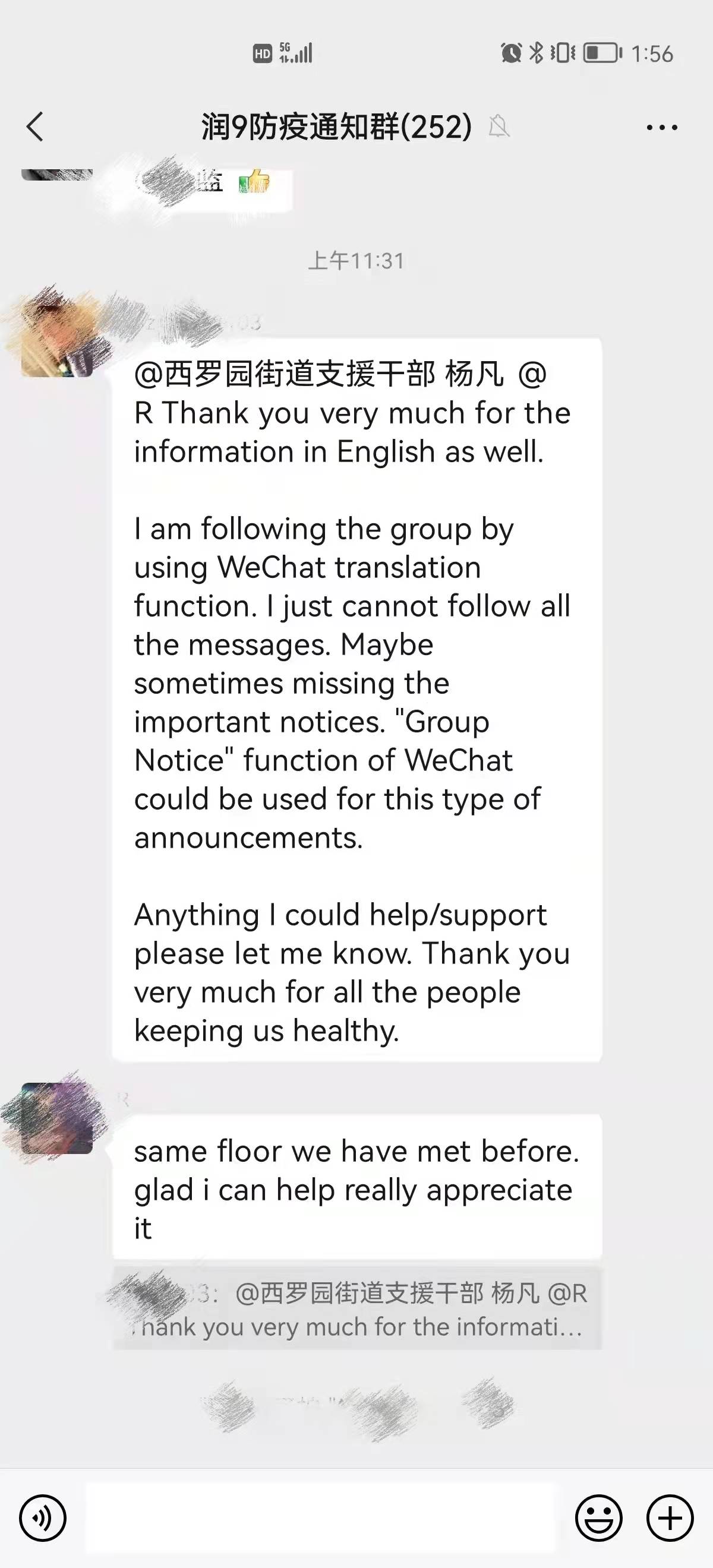Open avatar of 'WeChat translation' message sender
713x1568 pixels.
56,341
